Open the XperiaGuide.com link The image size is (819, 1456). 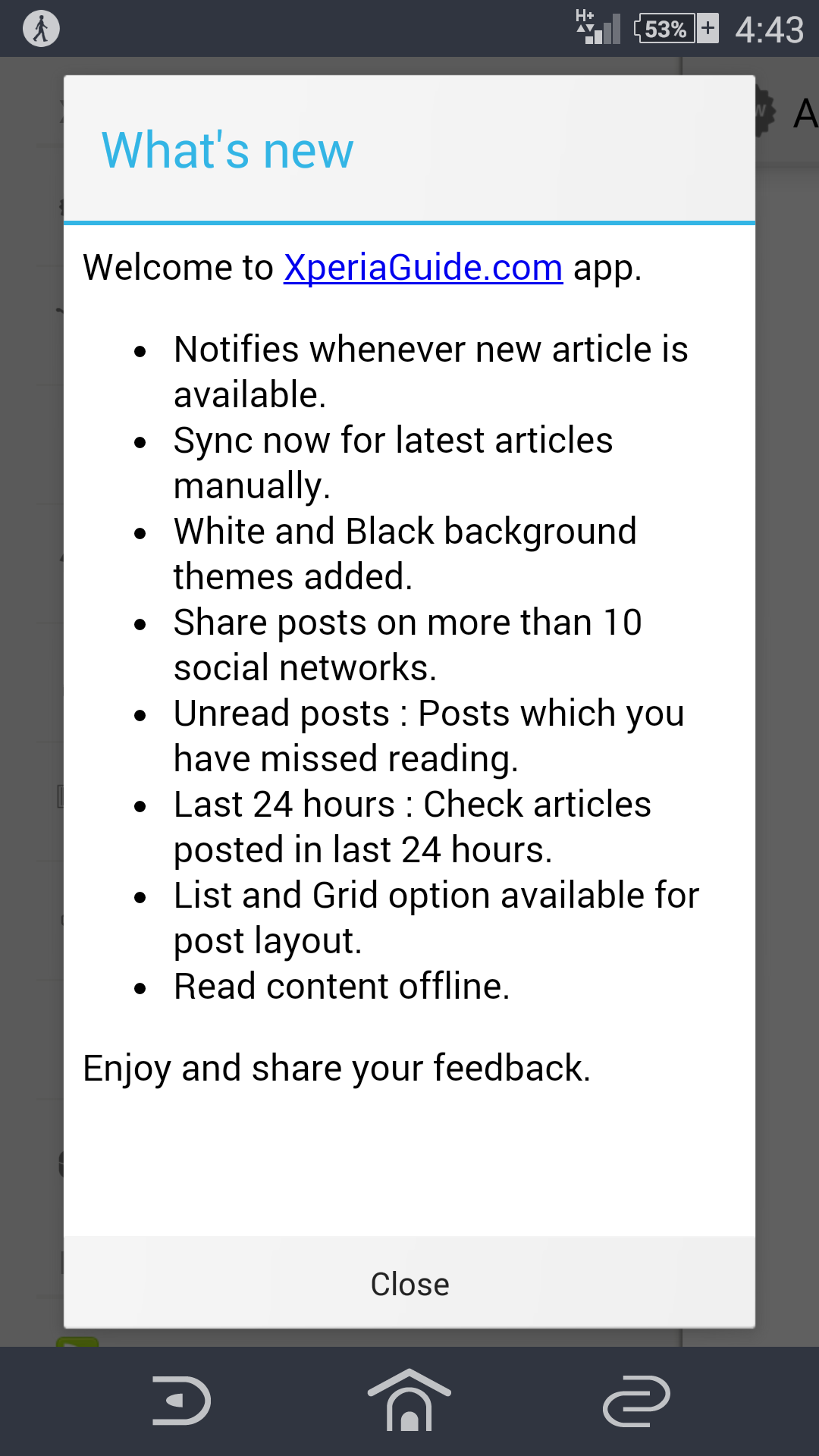423,268
